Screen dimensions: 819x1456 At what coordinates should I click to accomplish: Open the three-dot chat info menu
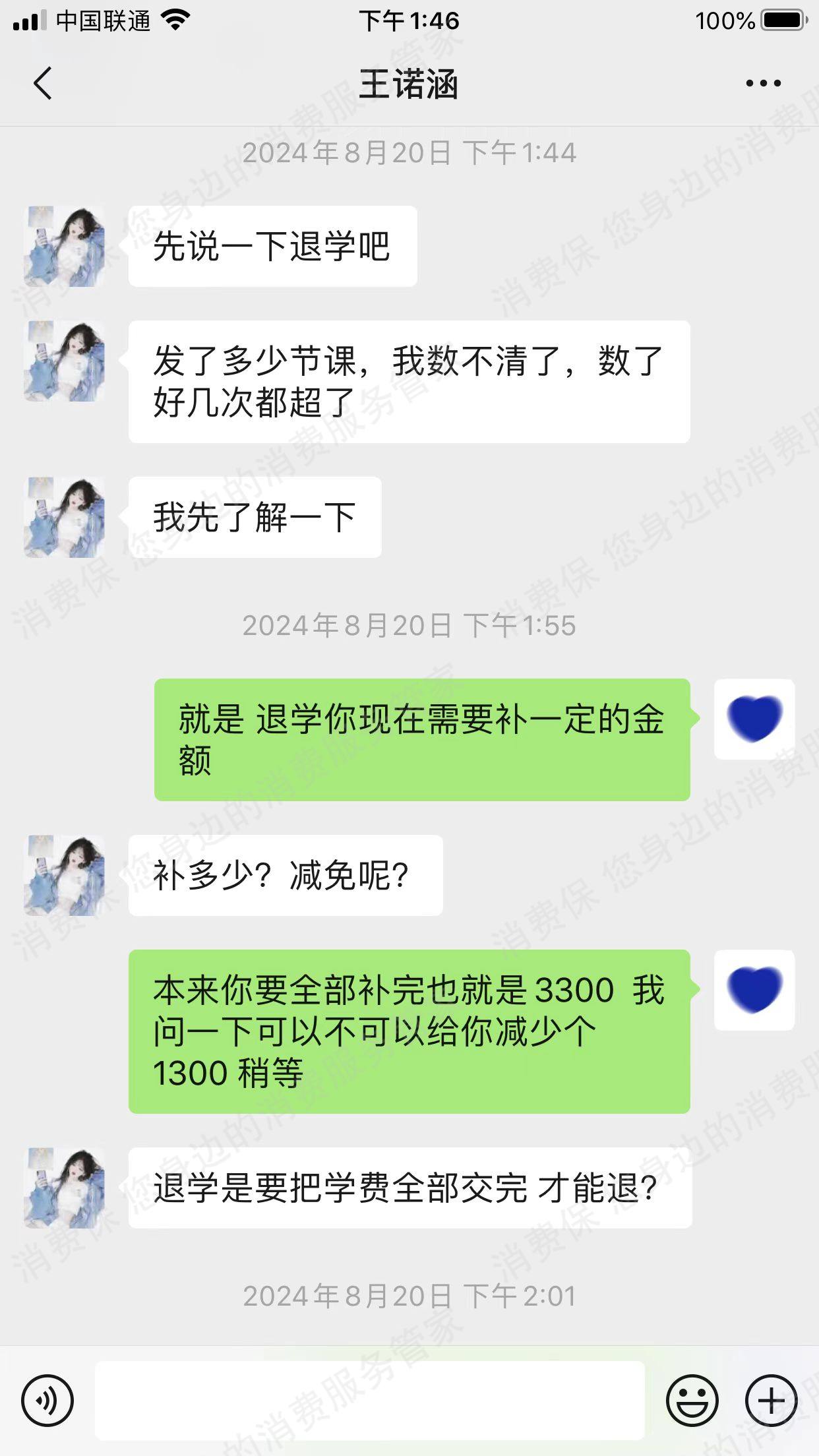763,84
